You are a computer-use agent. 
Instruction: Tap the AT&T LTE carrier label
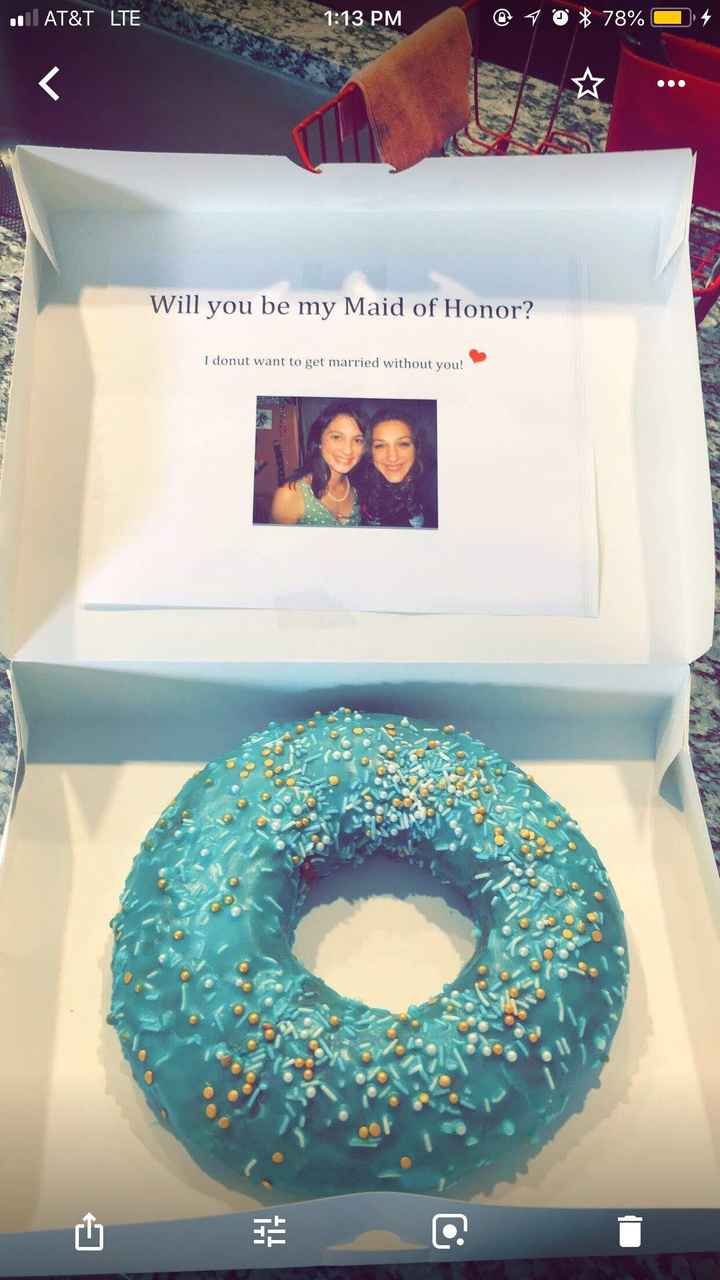(x=80, y=17)
